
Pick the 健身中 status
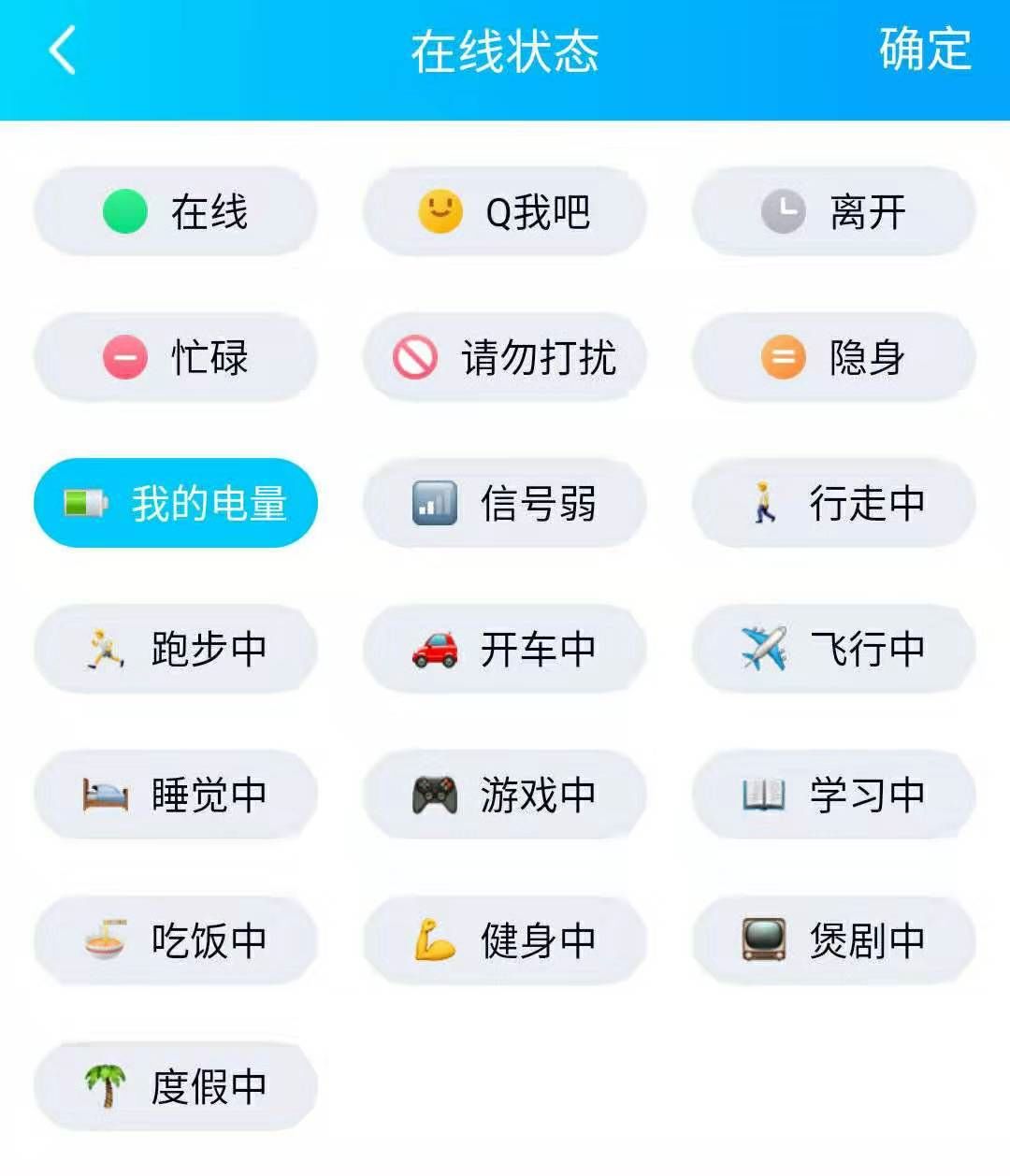[x=505, y=940]
